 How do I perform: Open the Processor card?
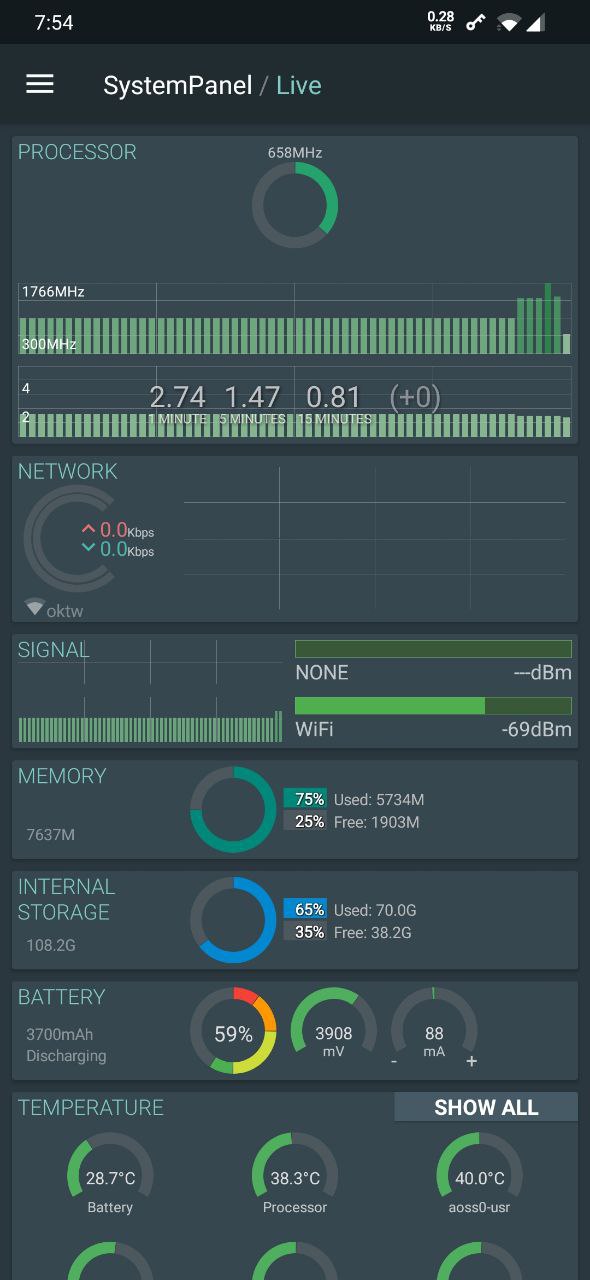[x=295, y=290]
